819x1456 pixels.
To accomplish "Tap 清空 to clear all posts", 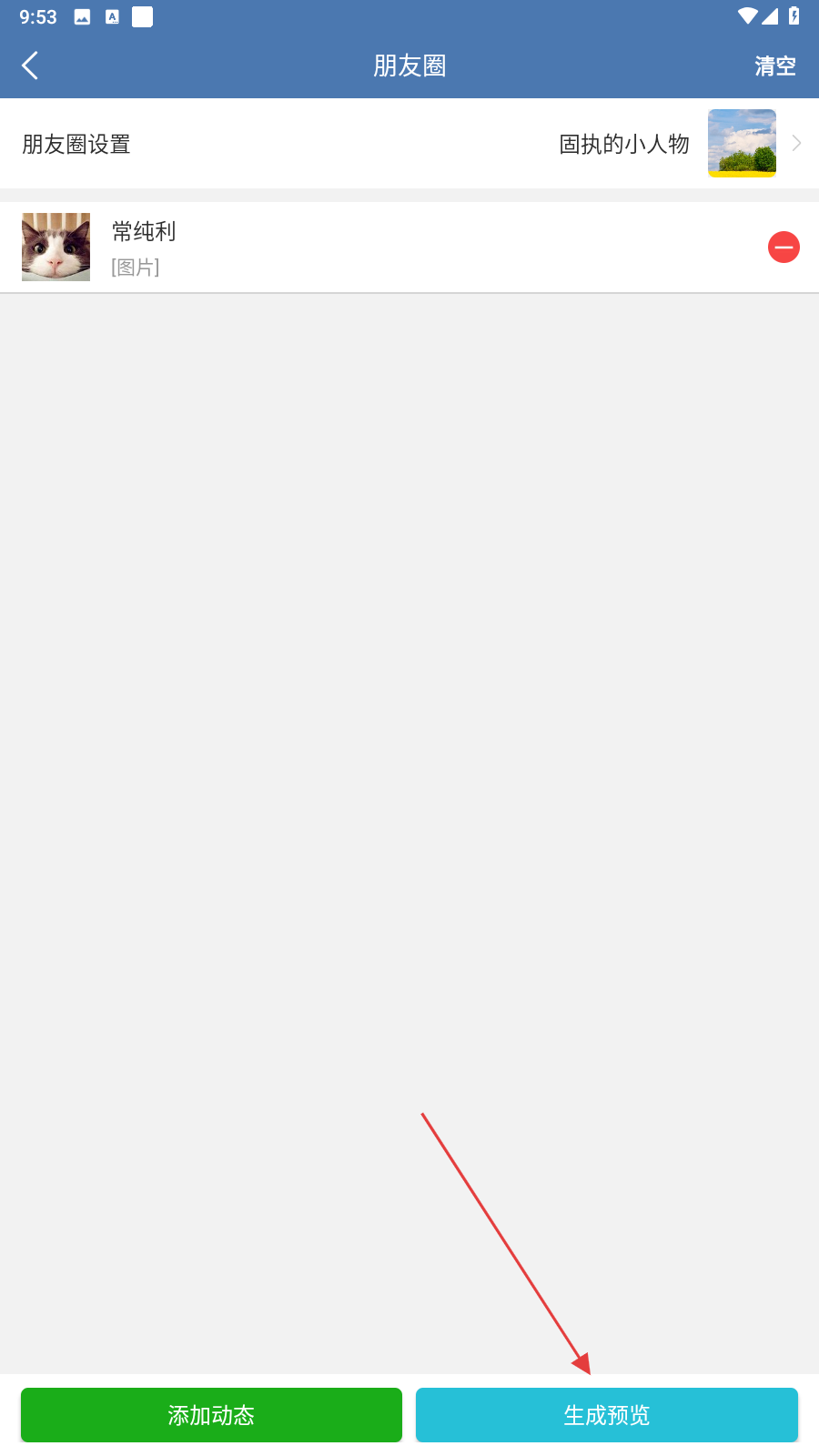I will [x=774, y=66].
